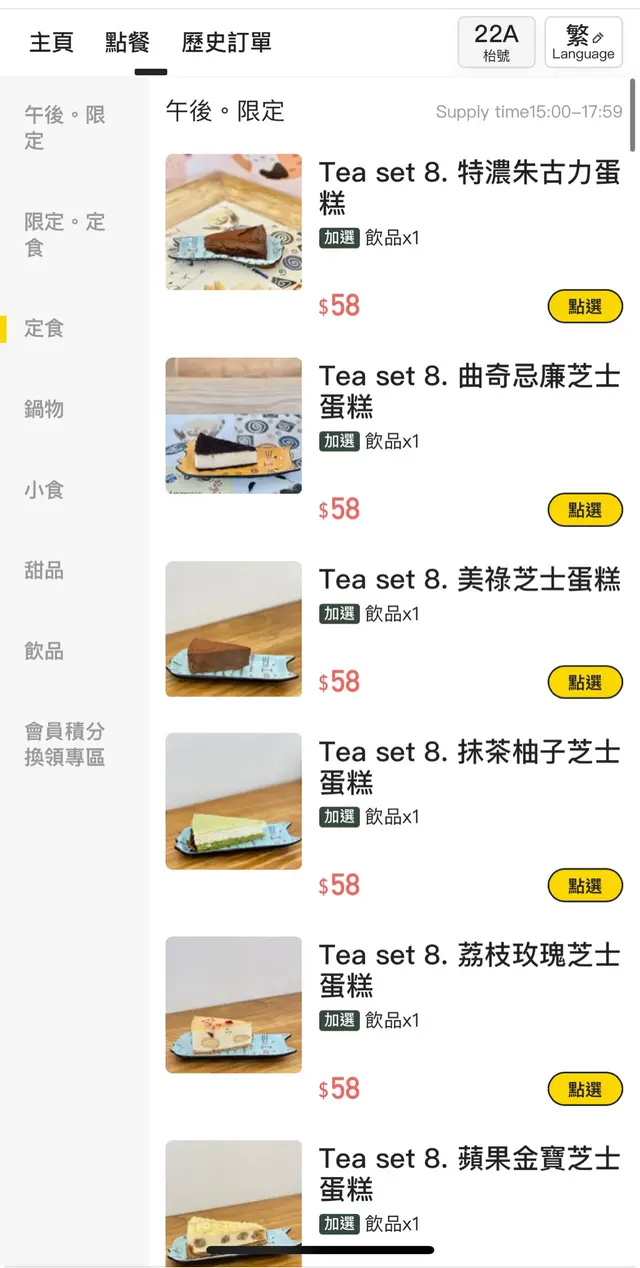Image resolution: width=640 pixels, height=1268 pixels.
Task: Switch to the 主頁 tab
Action: tap(51, 42)
